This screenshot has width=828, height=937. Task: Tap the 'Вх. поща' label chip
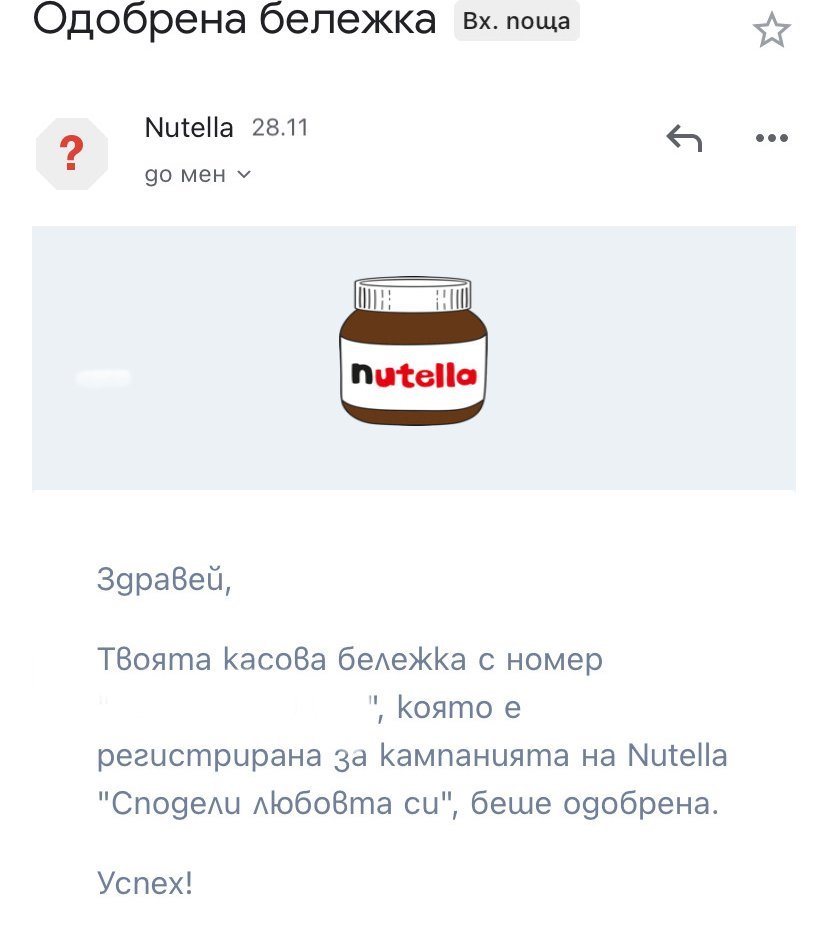point(517,21)
